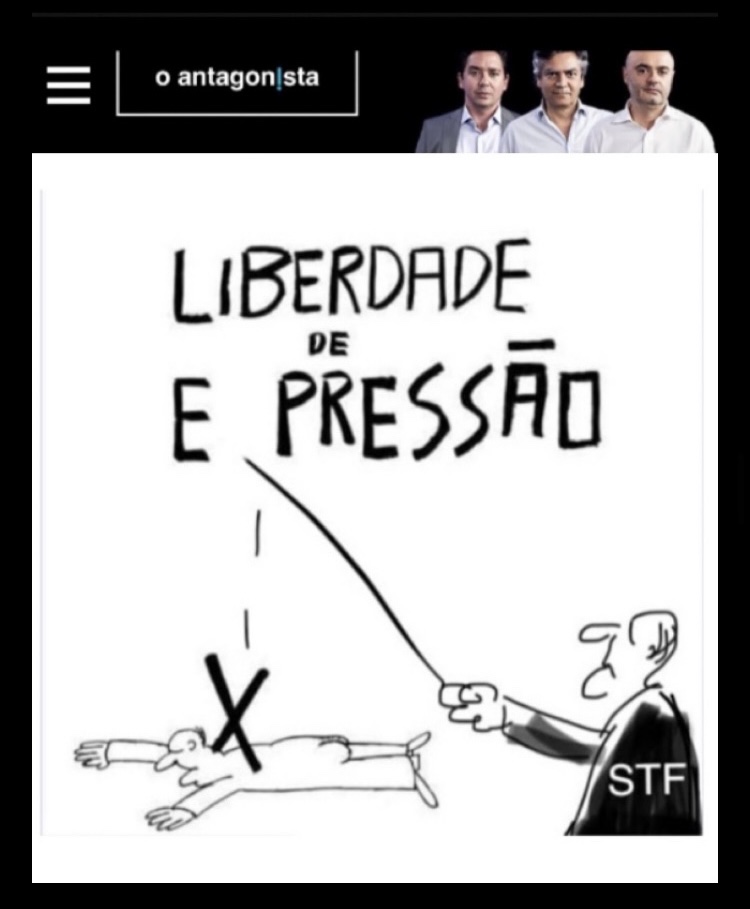Go to the o antagonista home page
Viewport: 750px width, 909px height.
(237, 80)
